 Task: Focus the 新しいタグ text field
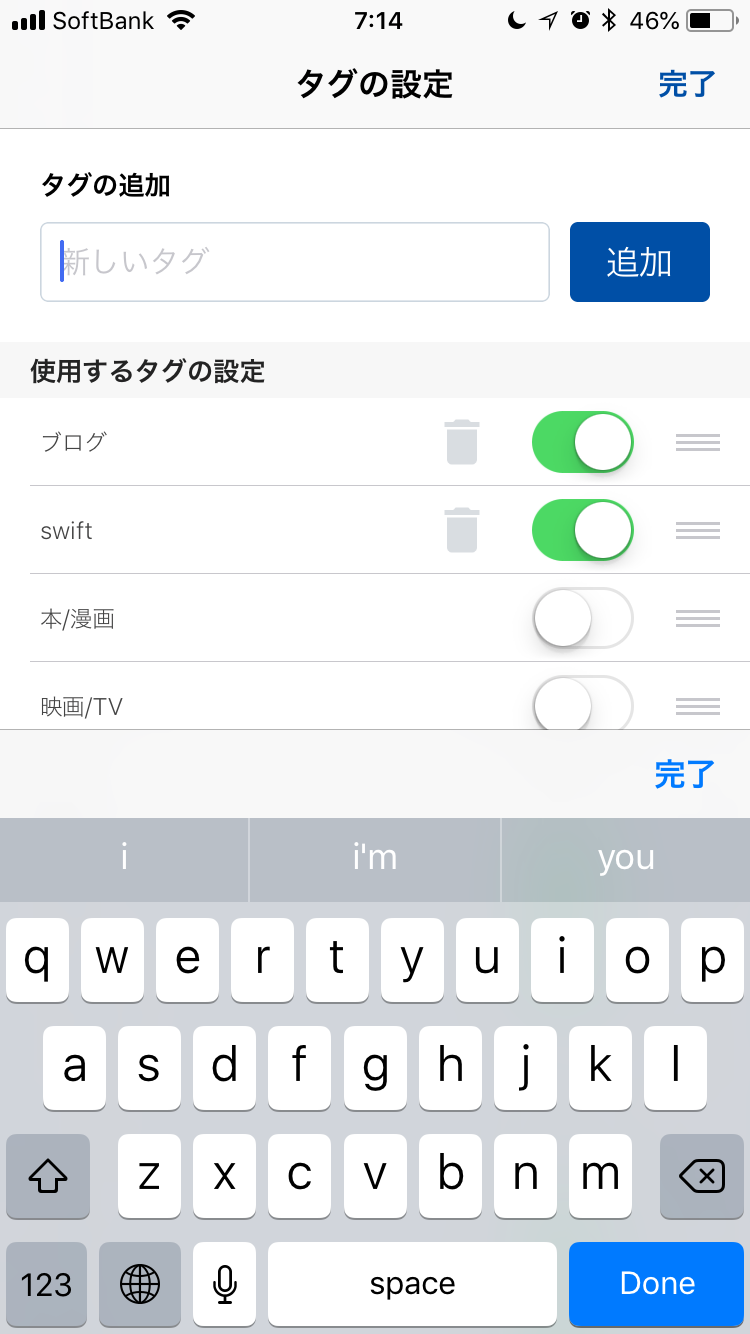295,262
